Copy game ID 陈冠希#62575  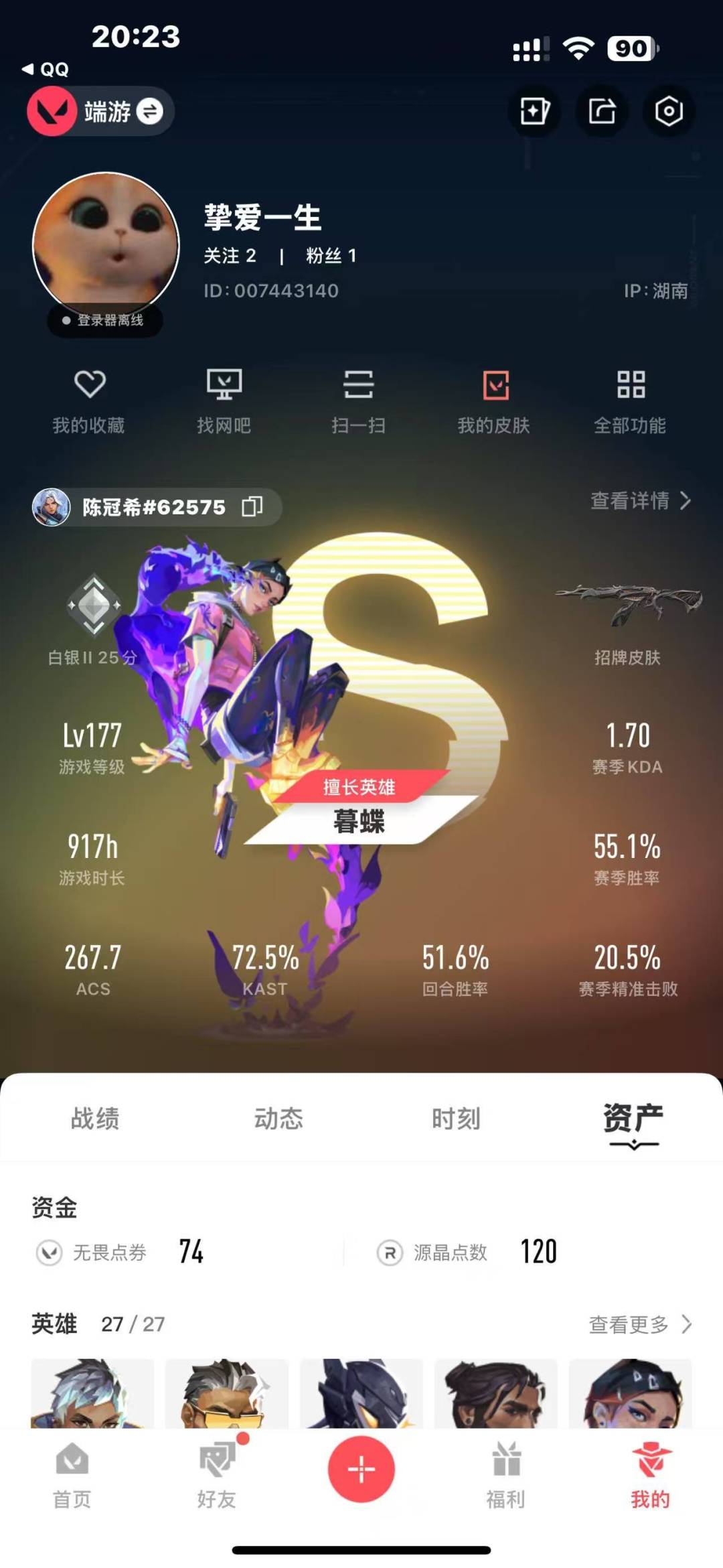tap(252, 507)
